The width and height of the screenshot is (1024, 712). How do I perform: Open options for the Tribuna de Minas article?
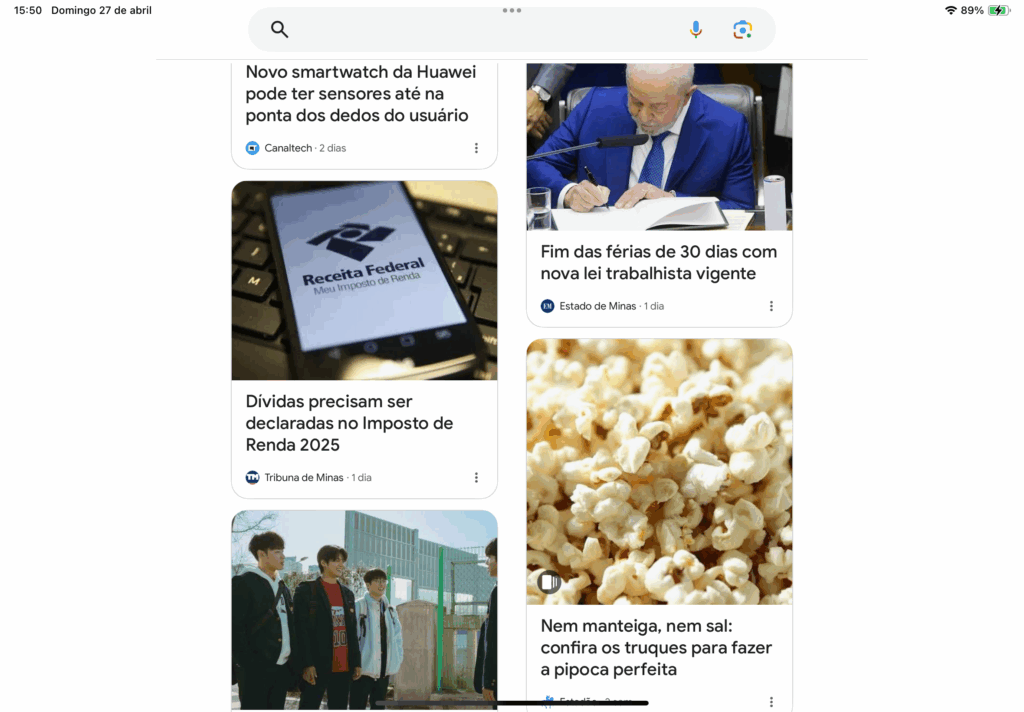point(476,478)
